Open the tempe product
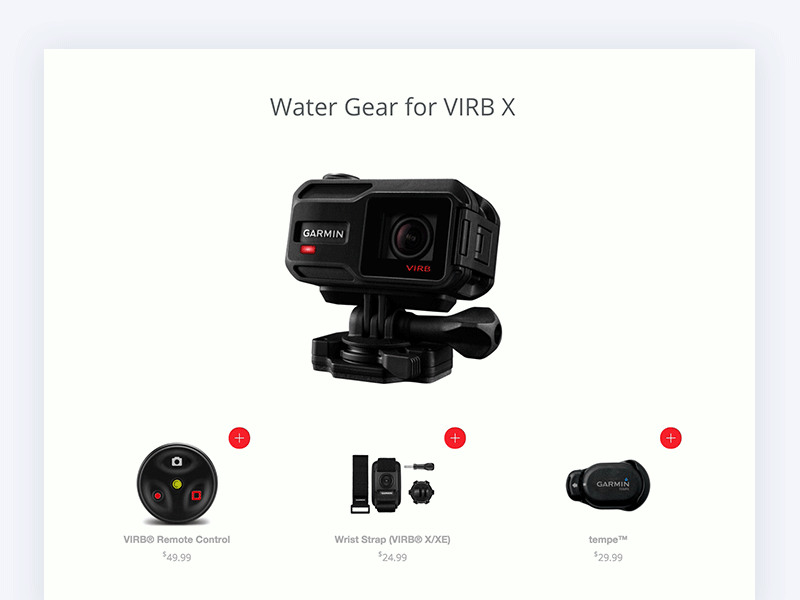 click(x=608, y=539)
